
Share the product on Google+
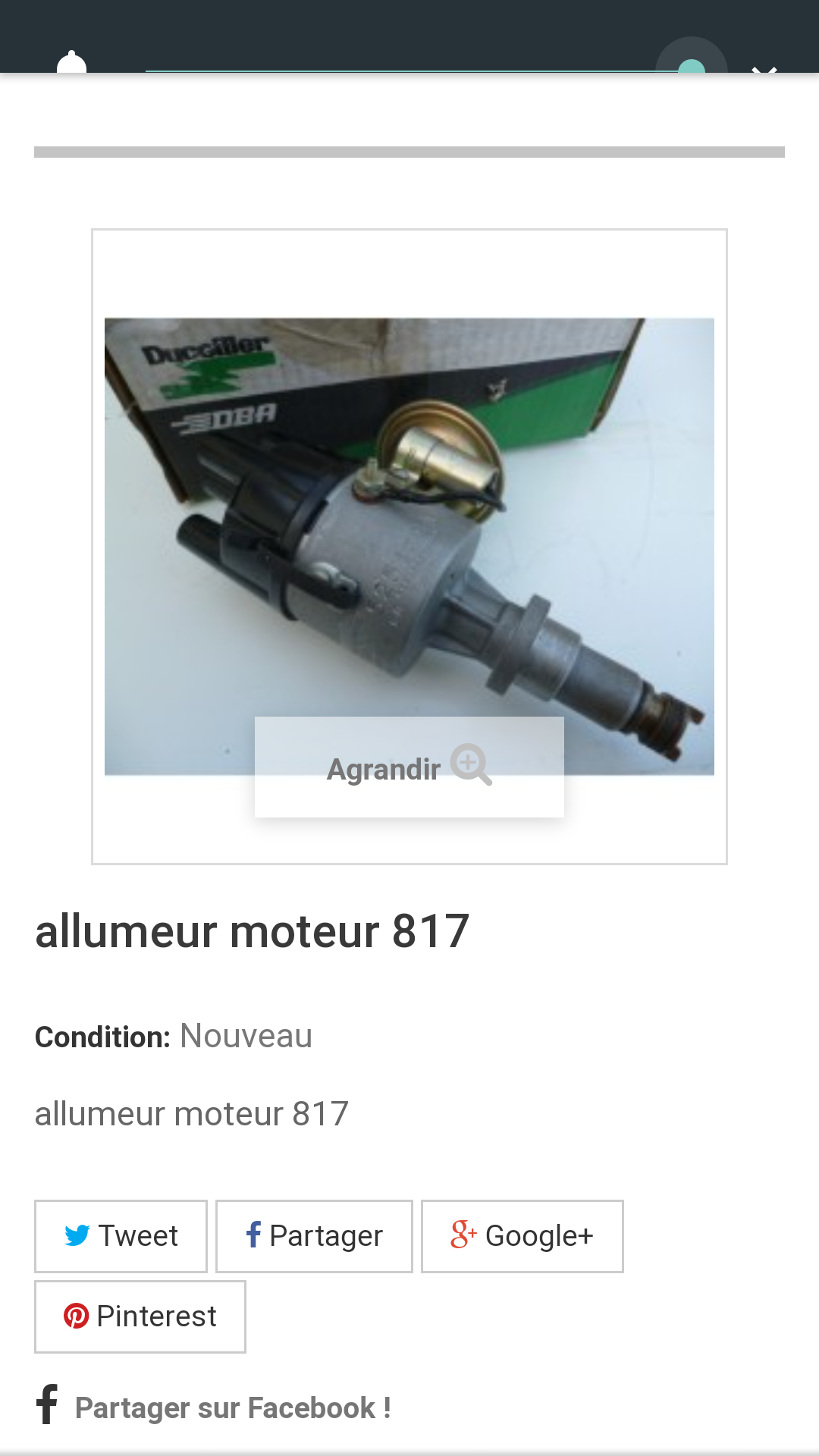(522, 1236)
